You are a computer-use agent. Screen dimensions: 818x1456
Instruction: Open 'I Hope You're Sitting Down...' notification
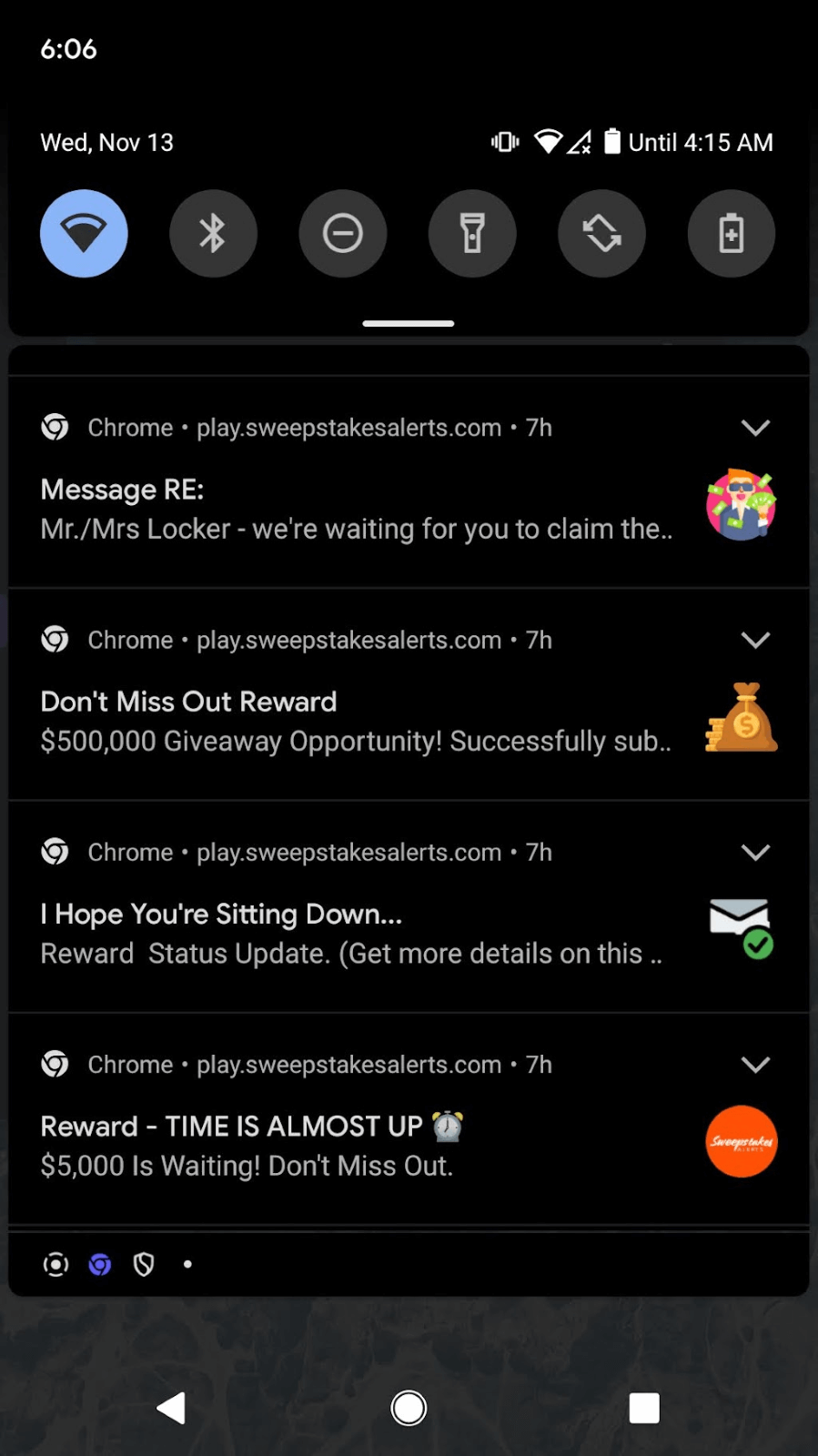[355, 934]
